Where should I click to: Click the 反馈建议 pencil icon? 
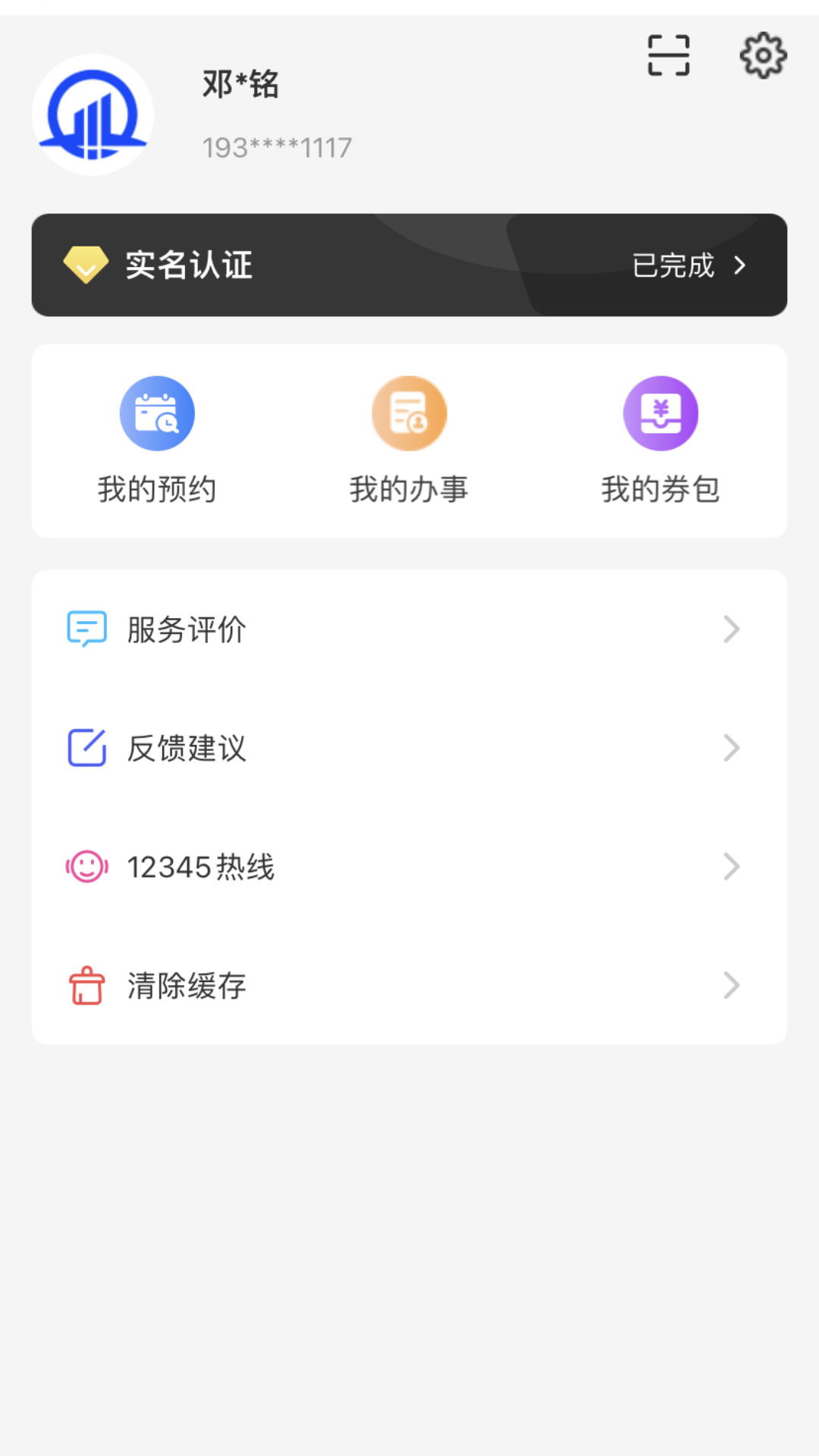point(86,748)
